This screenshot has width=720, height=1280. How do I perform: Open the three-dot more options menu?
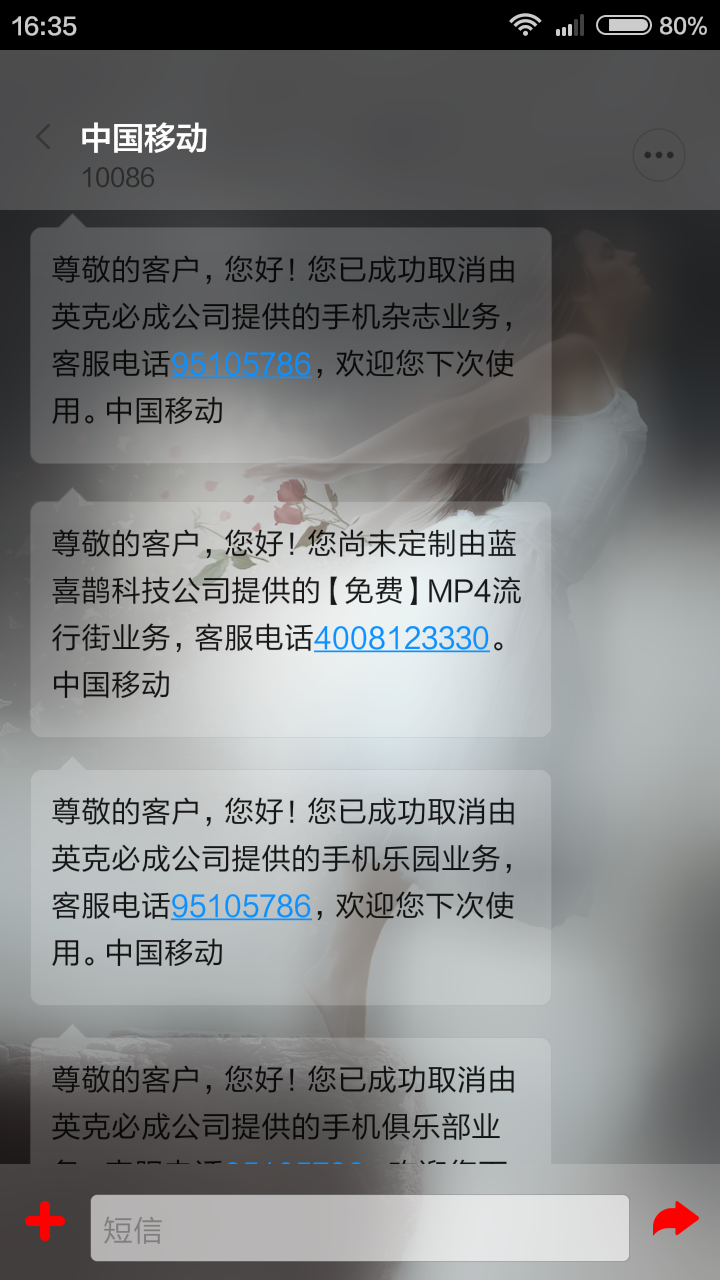pyautogui.click(x=659, y=155)
